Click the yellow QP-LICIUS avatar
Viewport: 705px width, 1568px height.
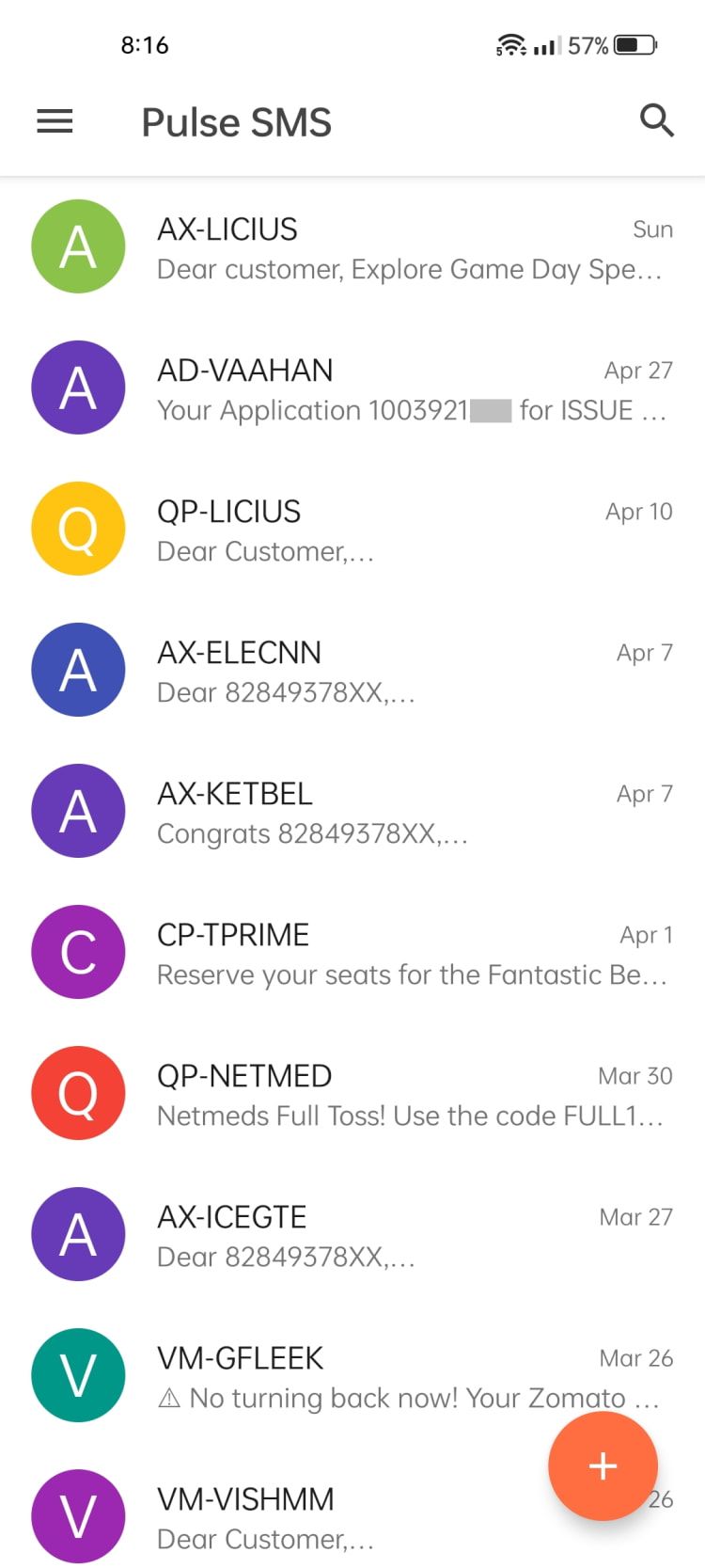(78, 529)
